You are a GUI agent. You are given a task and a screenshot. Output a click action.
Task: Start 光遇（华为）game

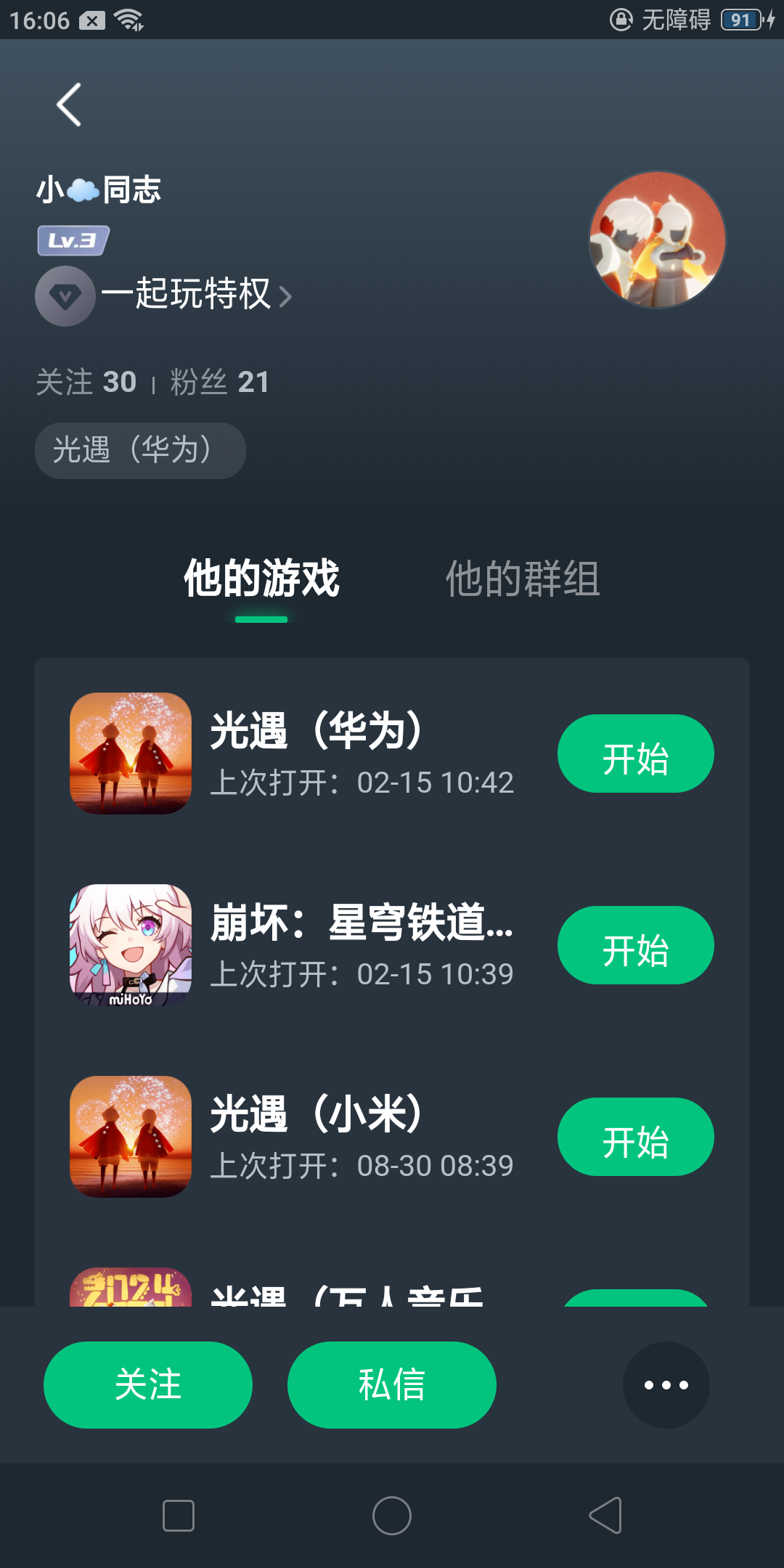coord(635,754)
